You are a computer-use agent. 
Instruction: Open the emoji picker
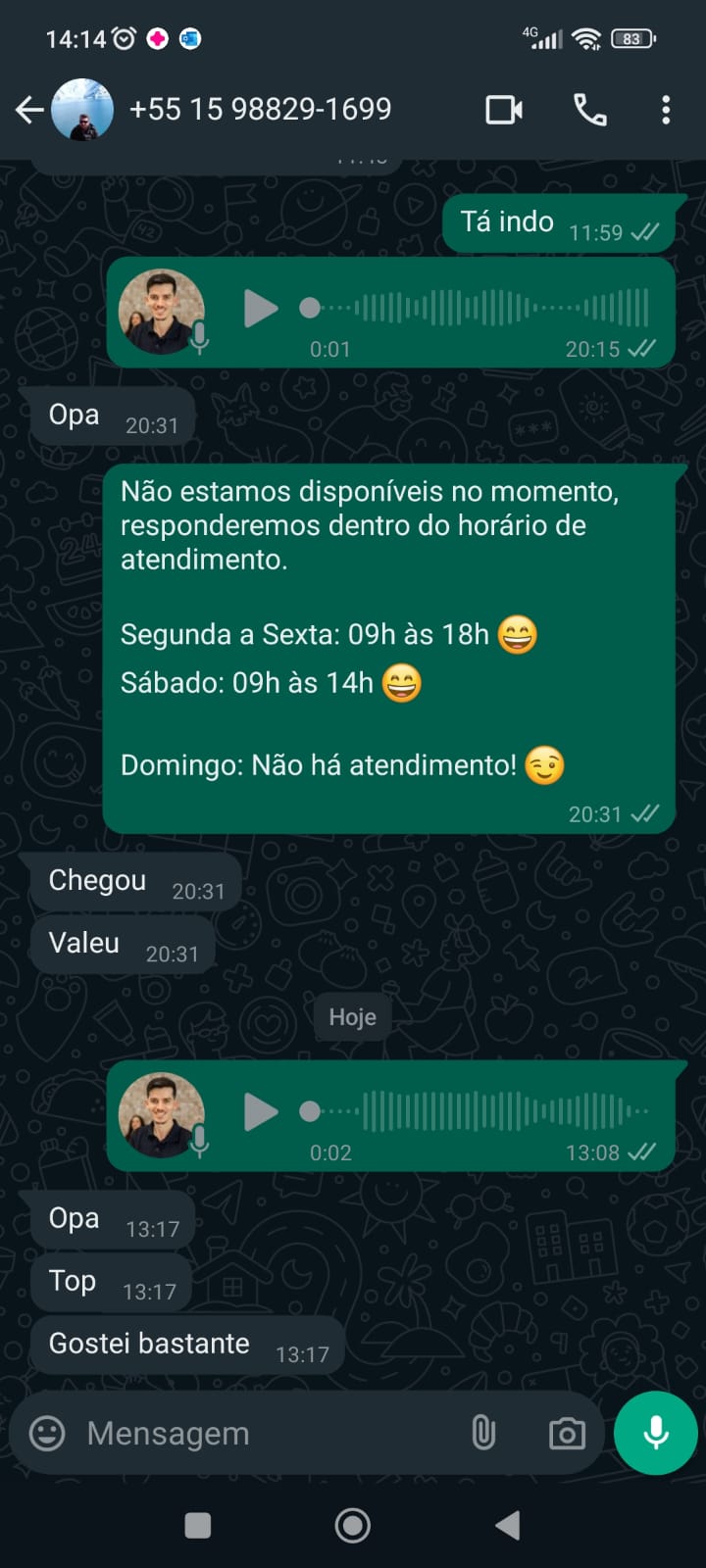pyautogui.click(x=47, y=1434)
